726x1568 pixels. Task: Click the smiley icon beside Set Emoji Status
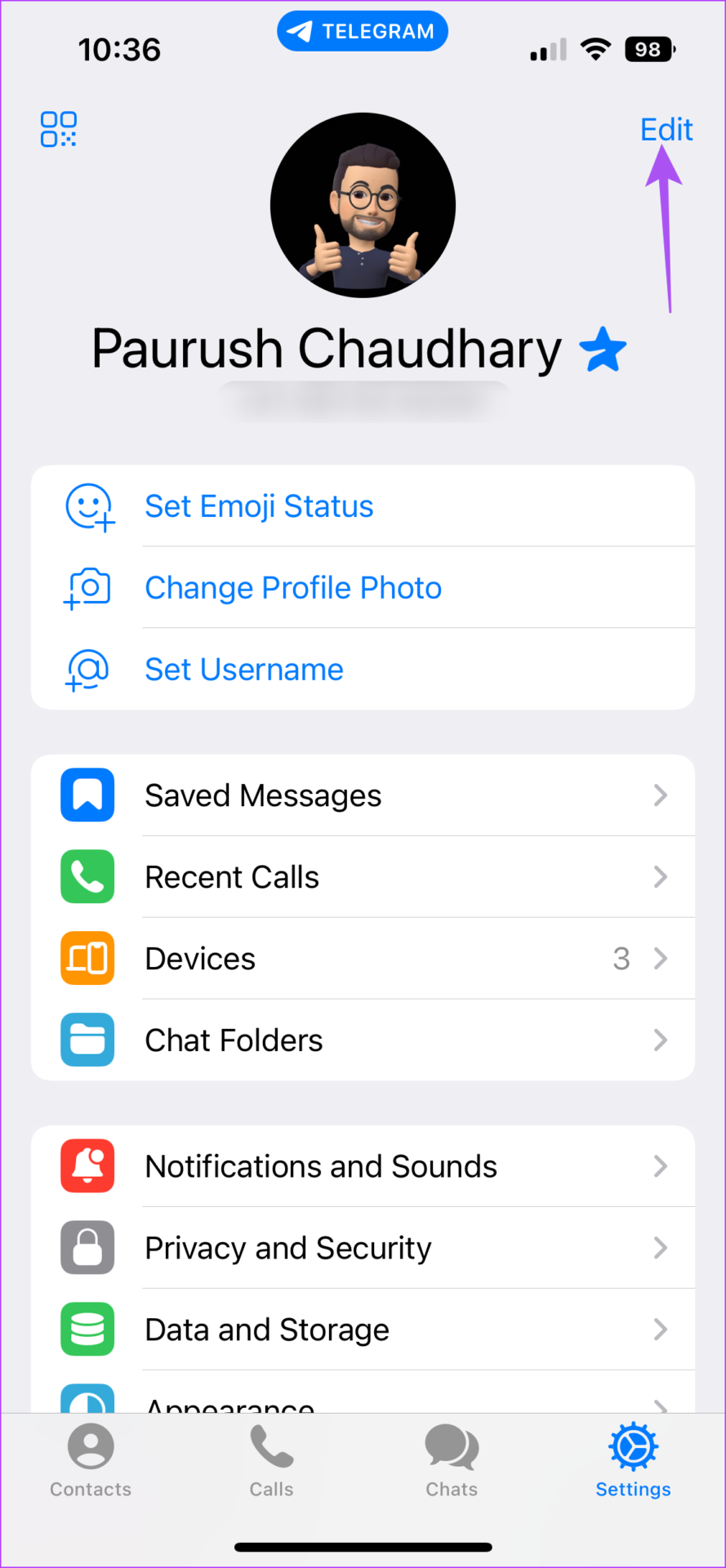pos(90,506)
